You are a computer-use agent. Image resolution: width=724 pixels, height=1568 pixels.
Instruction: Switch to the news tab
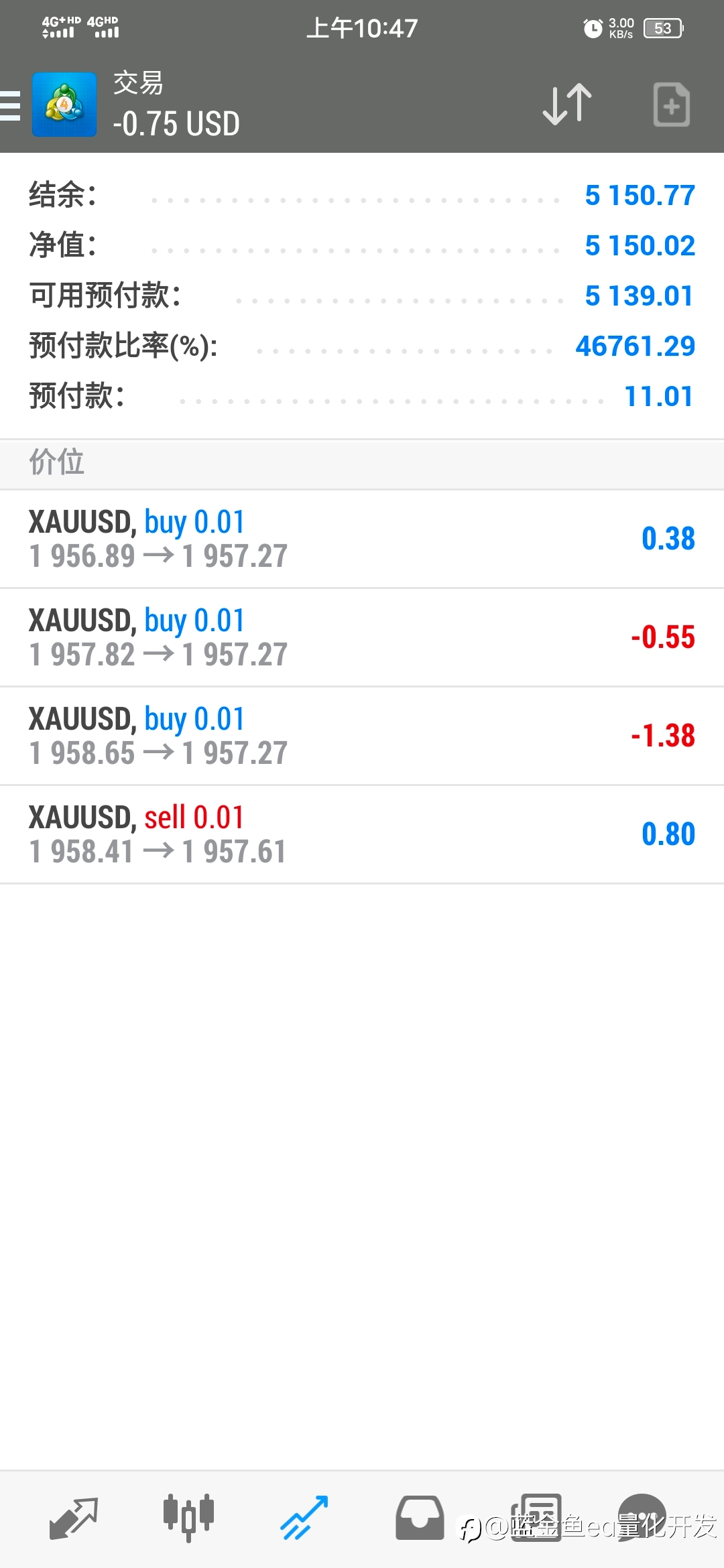point(536,1517)
